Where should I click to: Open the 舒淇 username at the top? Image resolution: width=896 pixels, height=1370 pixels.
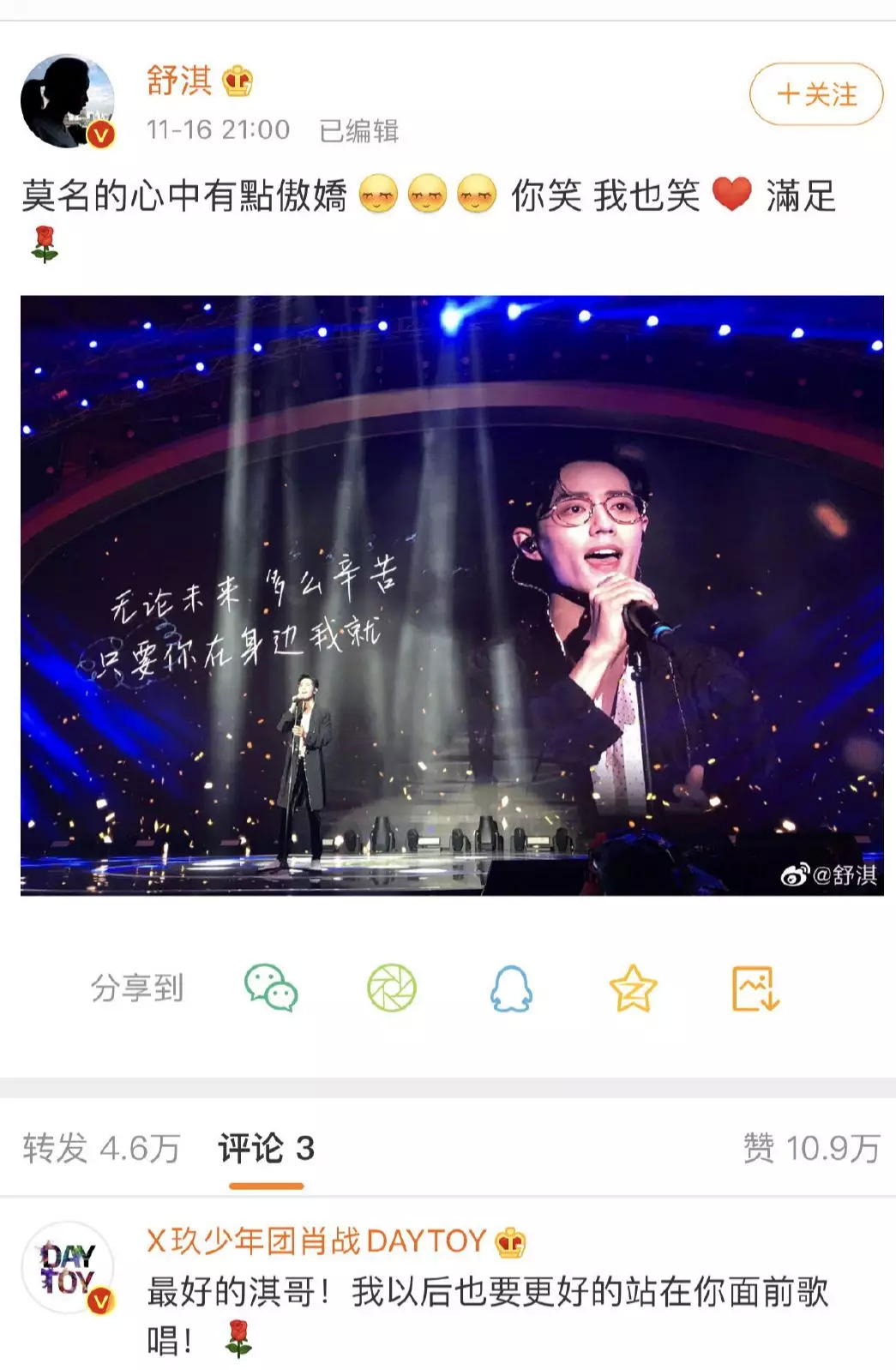point(179,81)
